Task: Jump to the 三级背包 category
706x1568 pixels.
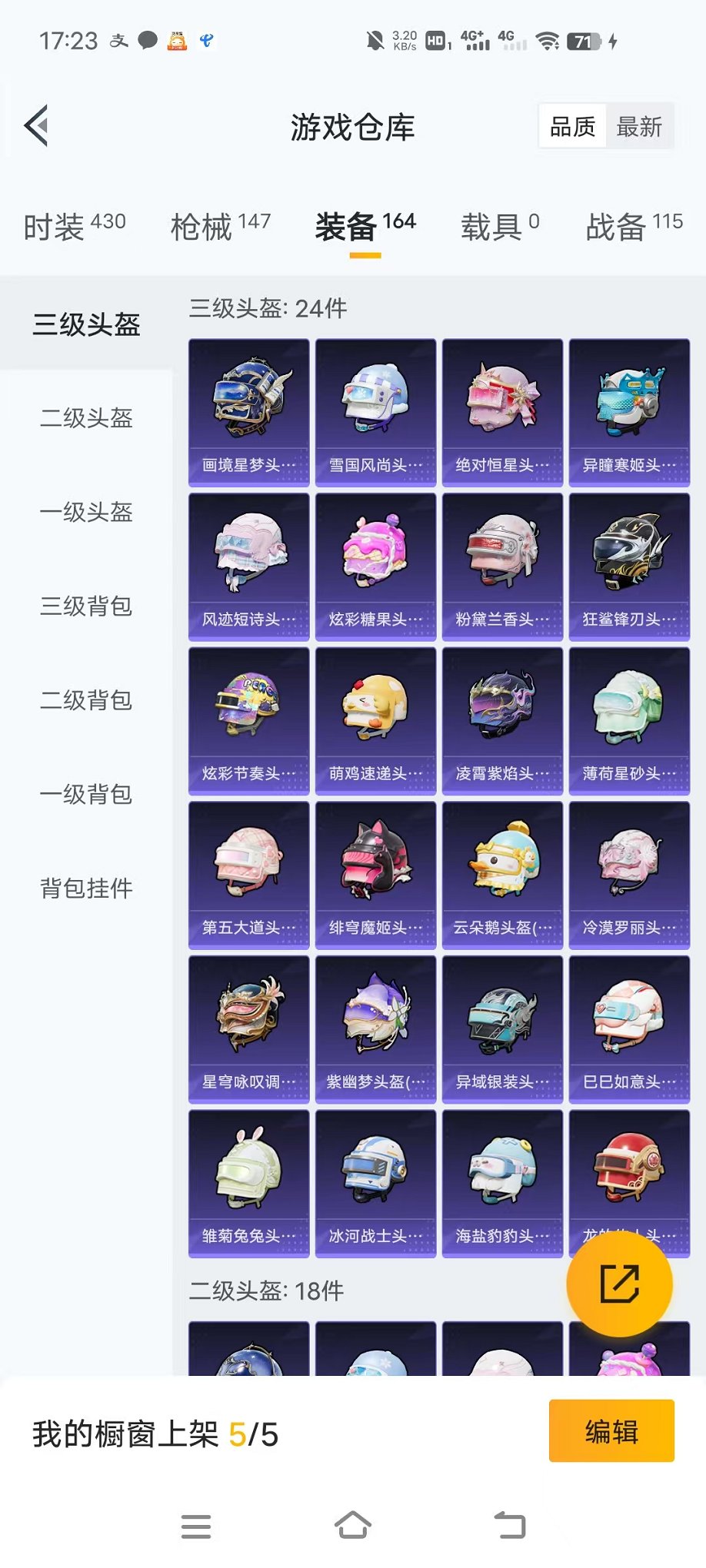Action: click(86, 606)
